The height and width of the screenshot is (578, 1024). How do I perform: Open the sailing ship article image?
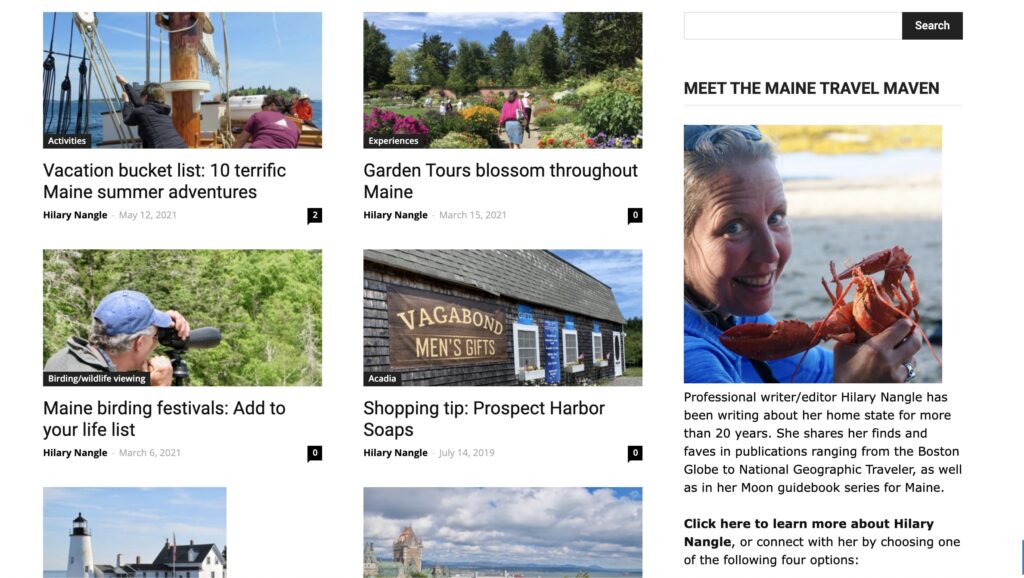click(182, 75)
